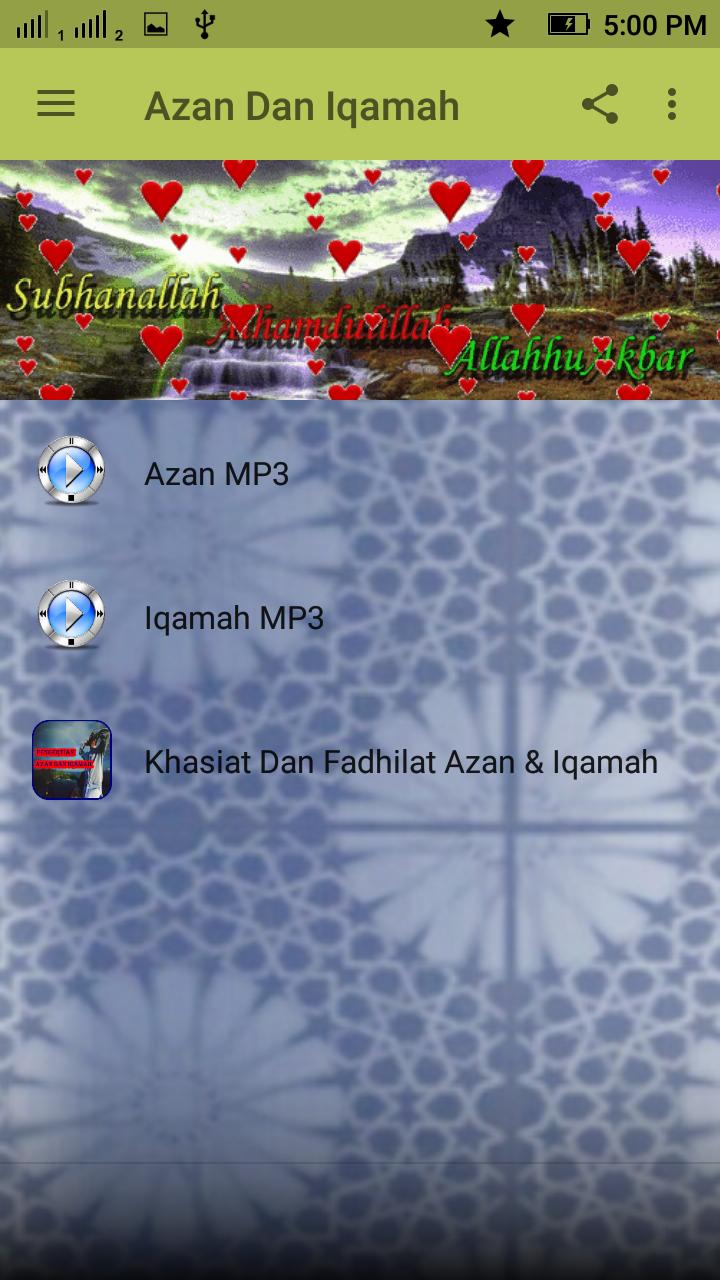The height and width of the screenshot is (1280, 720).
Task: Open the navigation drawer menu
Action: coord(55,104)
